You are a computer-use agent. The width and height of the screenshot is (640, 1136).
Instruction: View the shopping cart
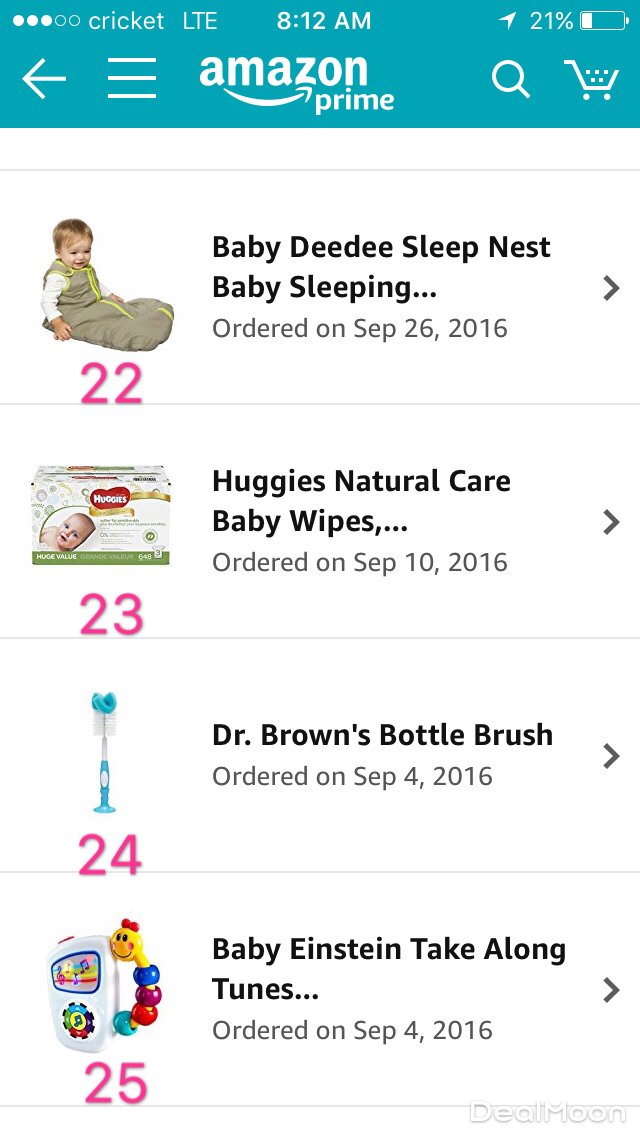pos(591,79)
